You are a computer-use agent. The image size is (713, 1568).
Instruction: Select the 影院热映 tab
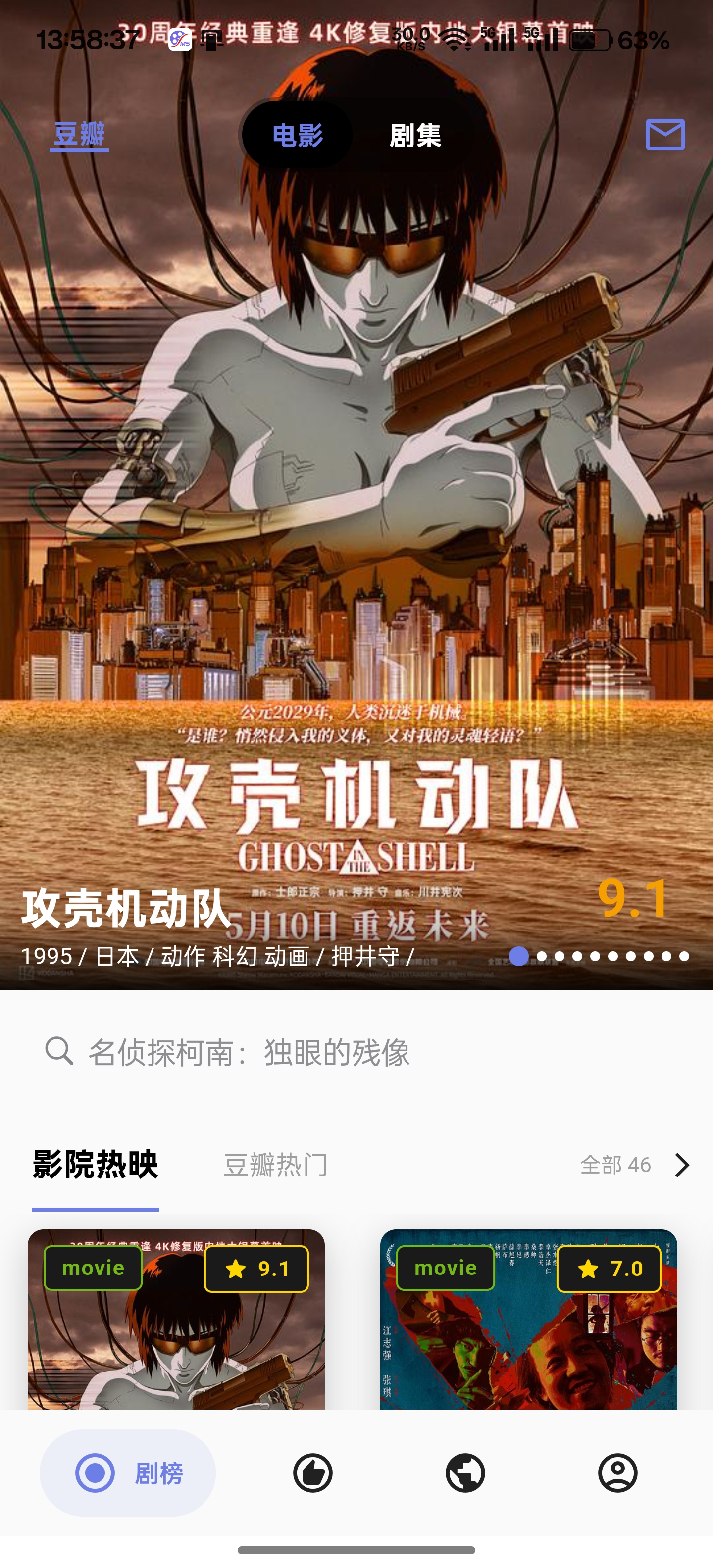click(x=96, y=1165)
